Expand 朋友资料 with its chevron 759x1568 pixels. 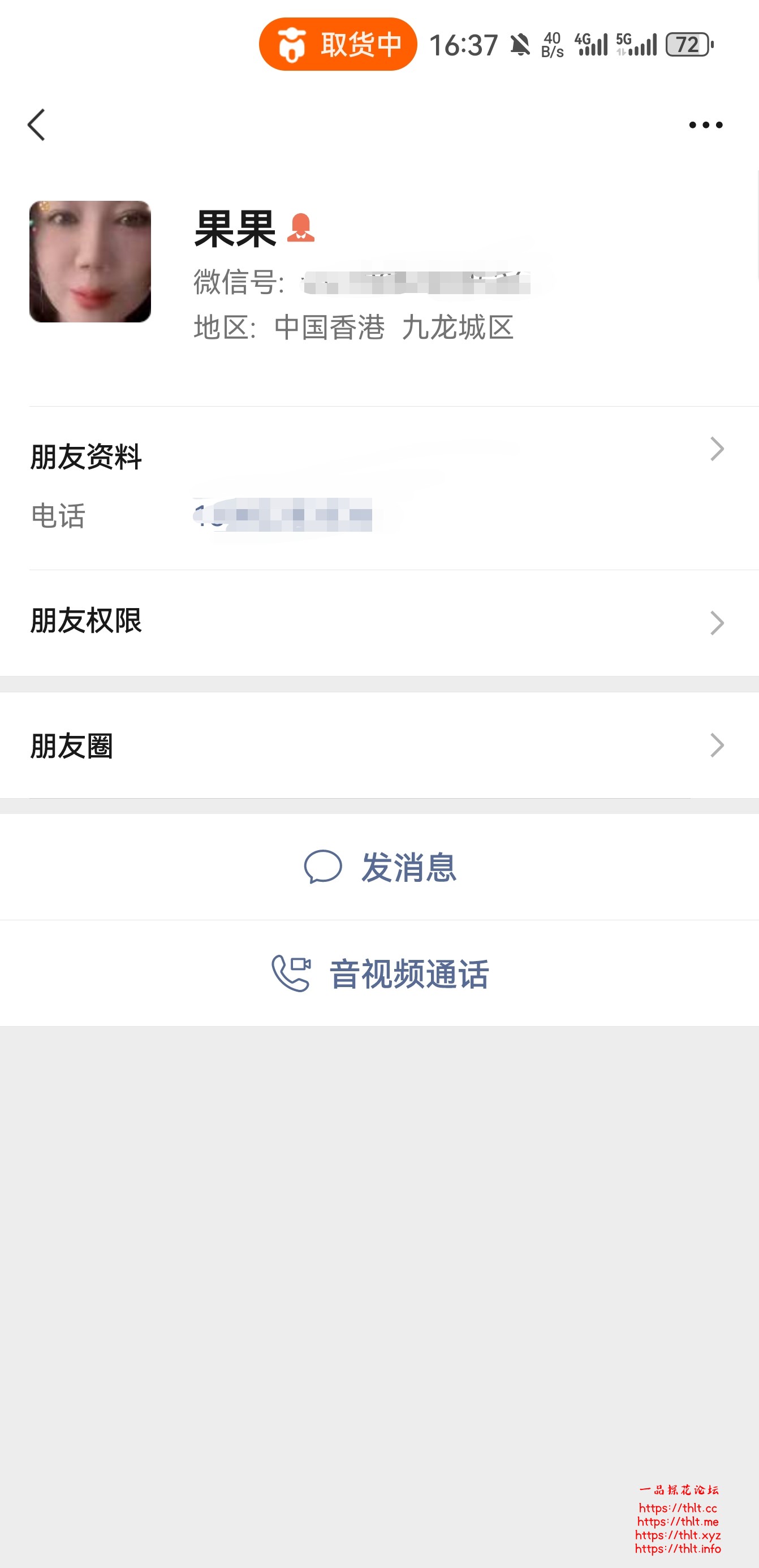718,449
